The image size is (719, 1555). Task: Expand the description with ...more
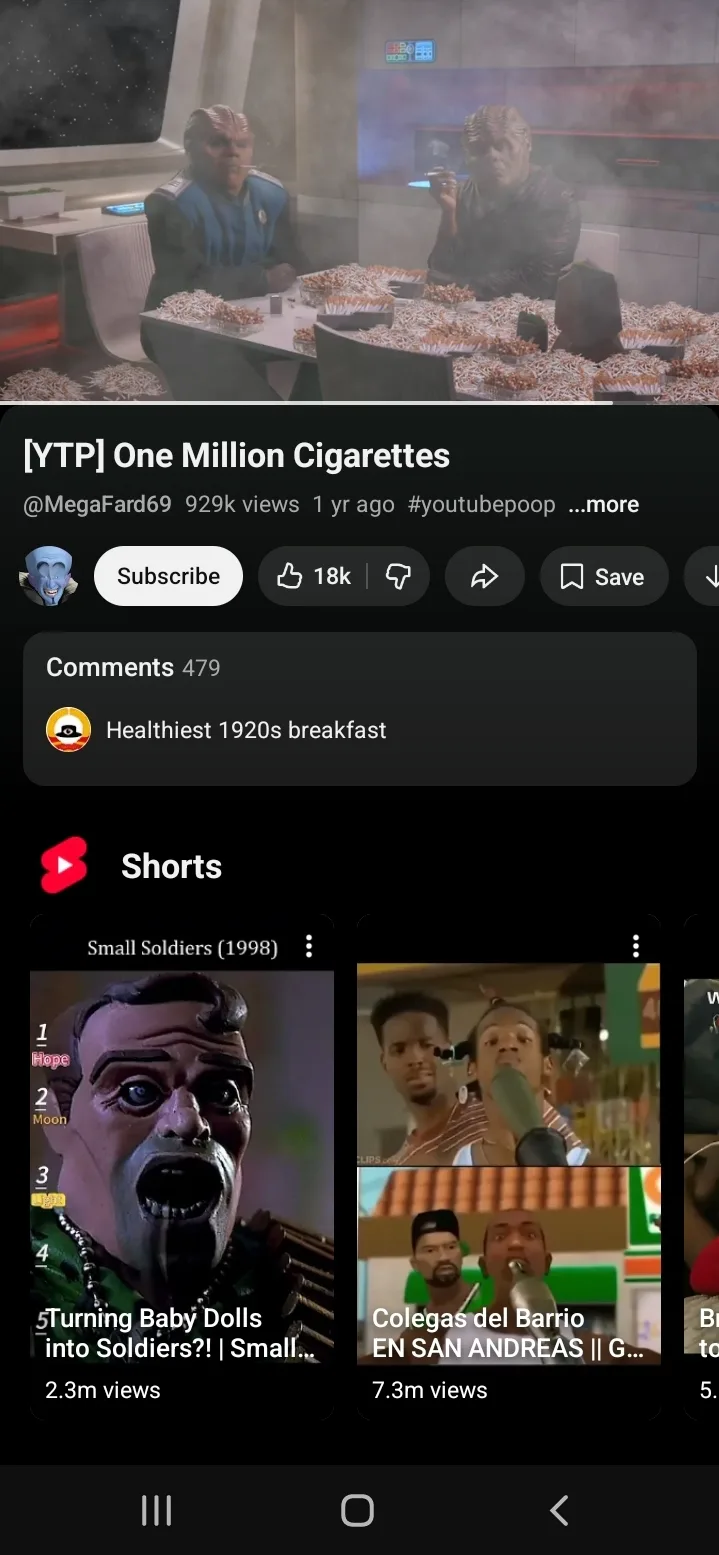(603, 505)
